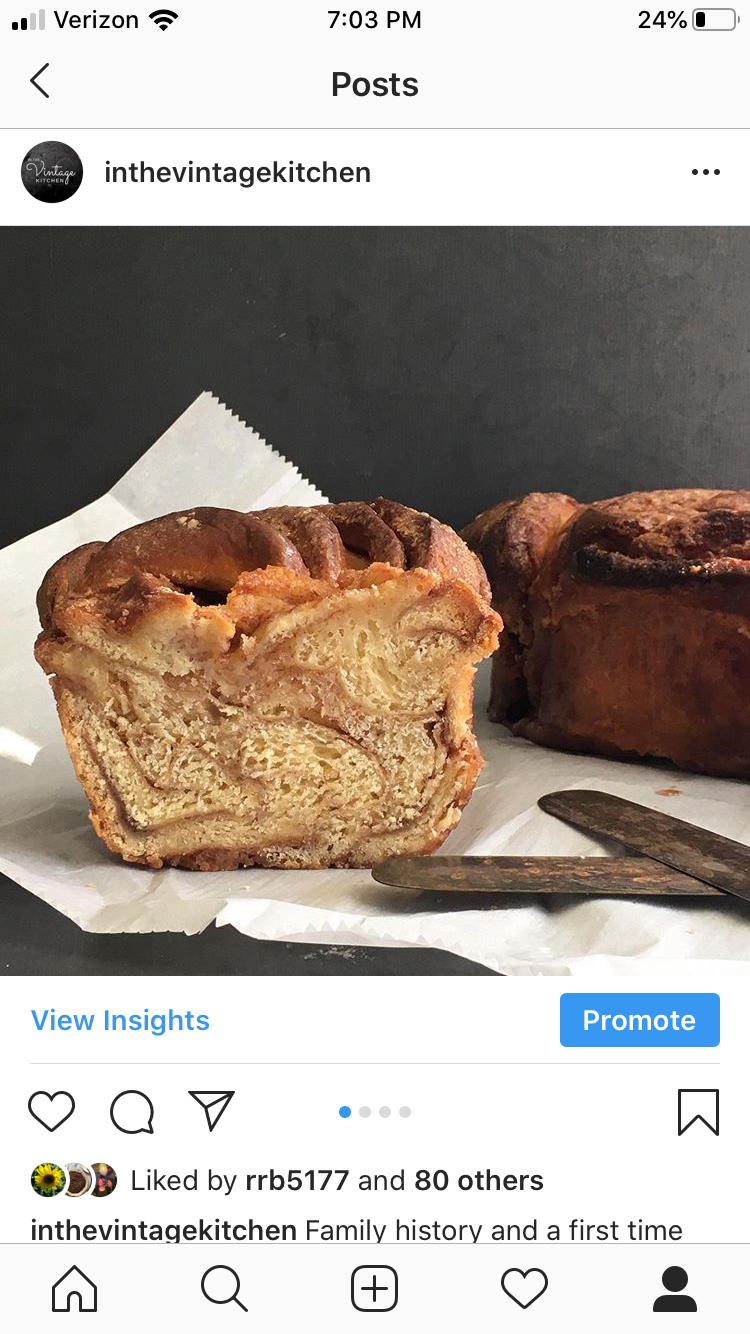Open the Activity heart tab

point(524,1288)
